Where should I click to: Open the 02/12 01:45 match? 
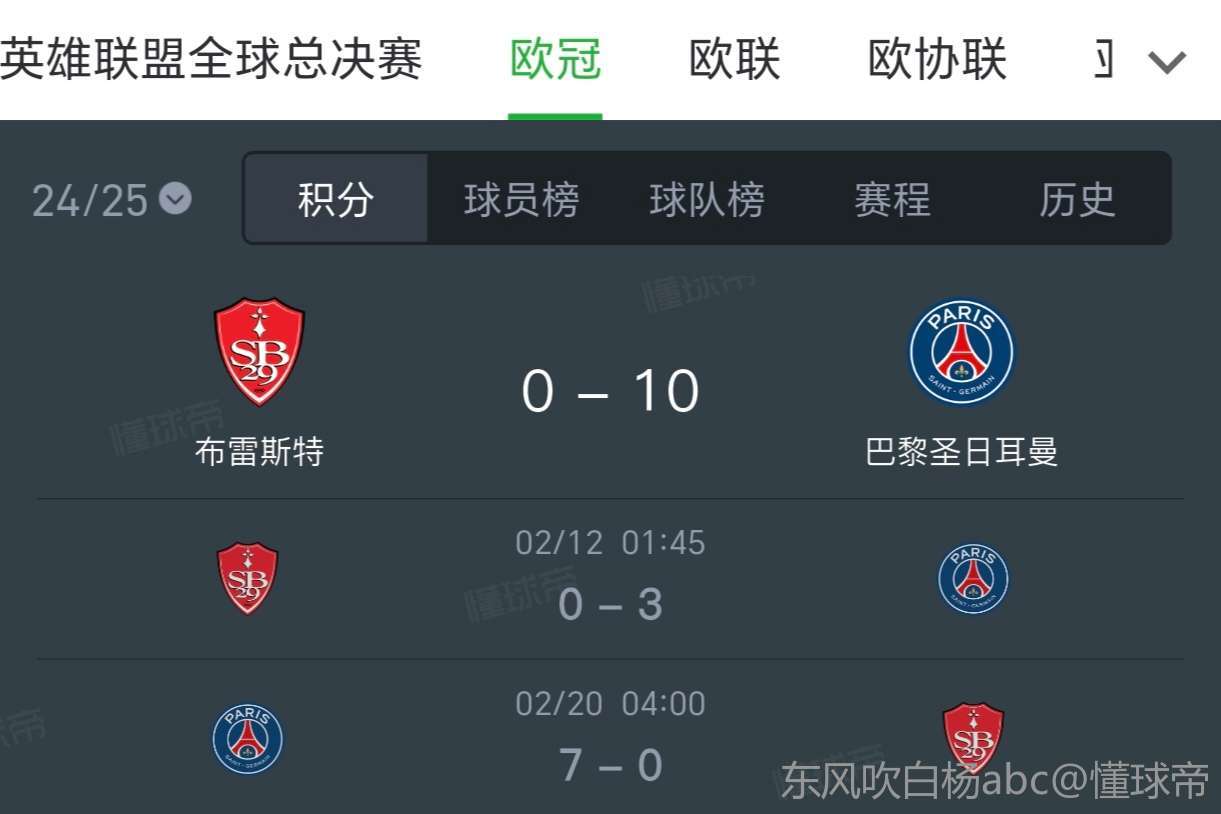coord(610,580)
